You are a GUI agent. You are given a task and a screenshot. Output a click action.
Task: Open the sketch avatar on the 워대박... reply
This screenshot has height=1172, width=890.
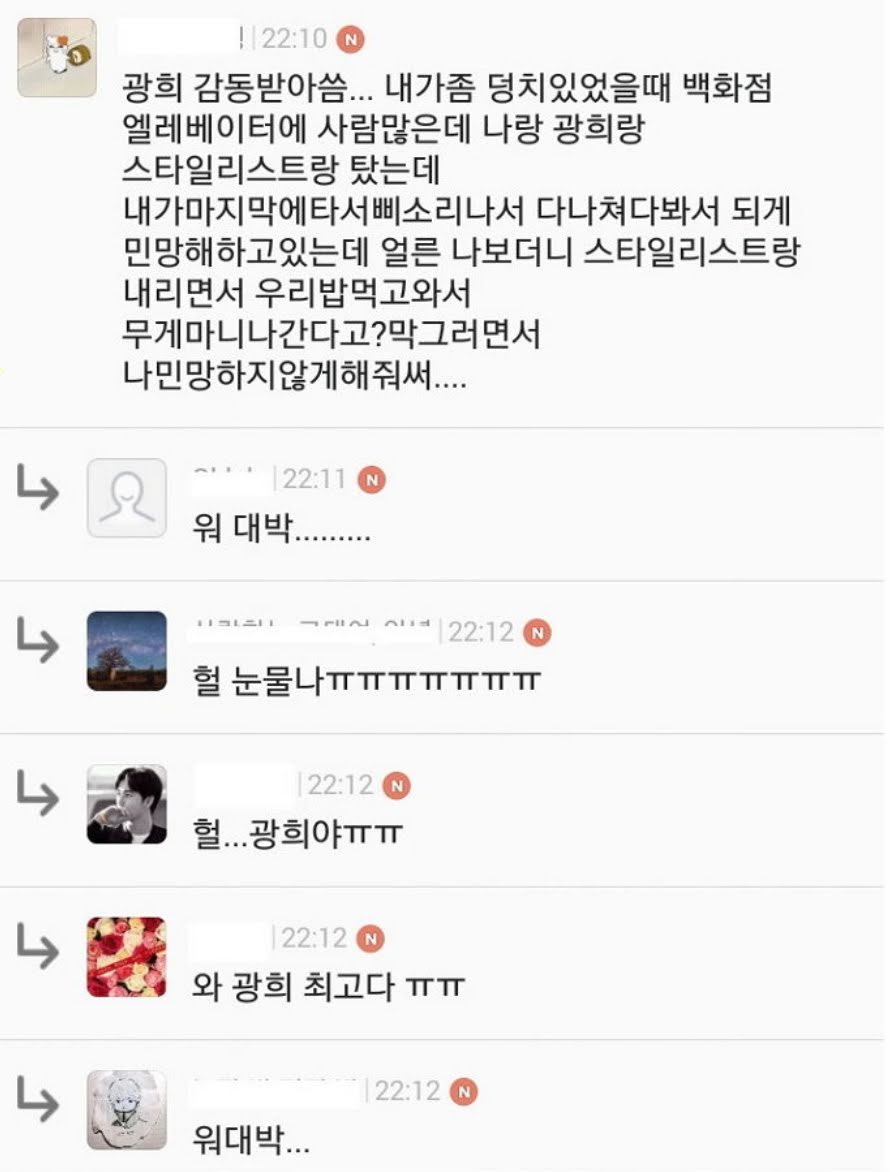coord(127,1110)
